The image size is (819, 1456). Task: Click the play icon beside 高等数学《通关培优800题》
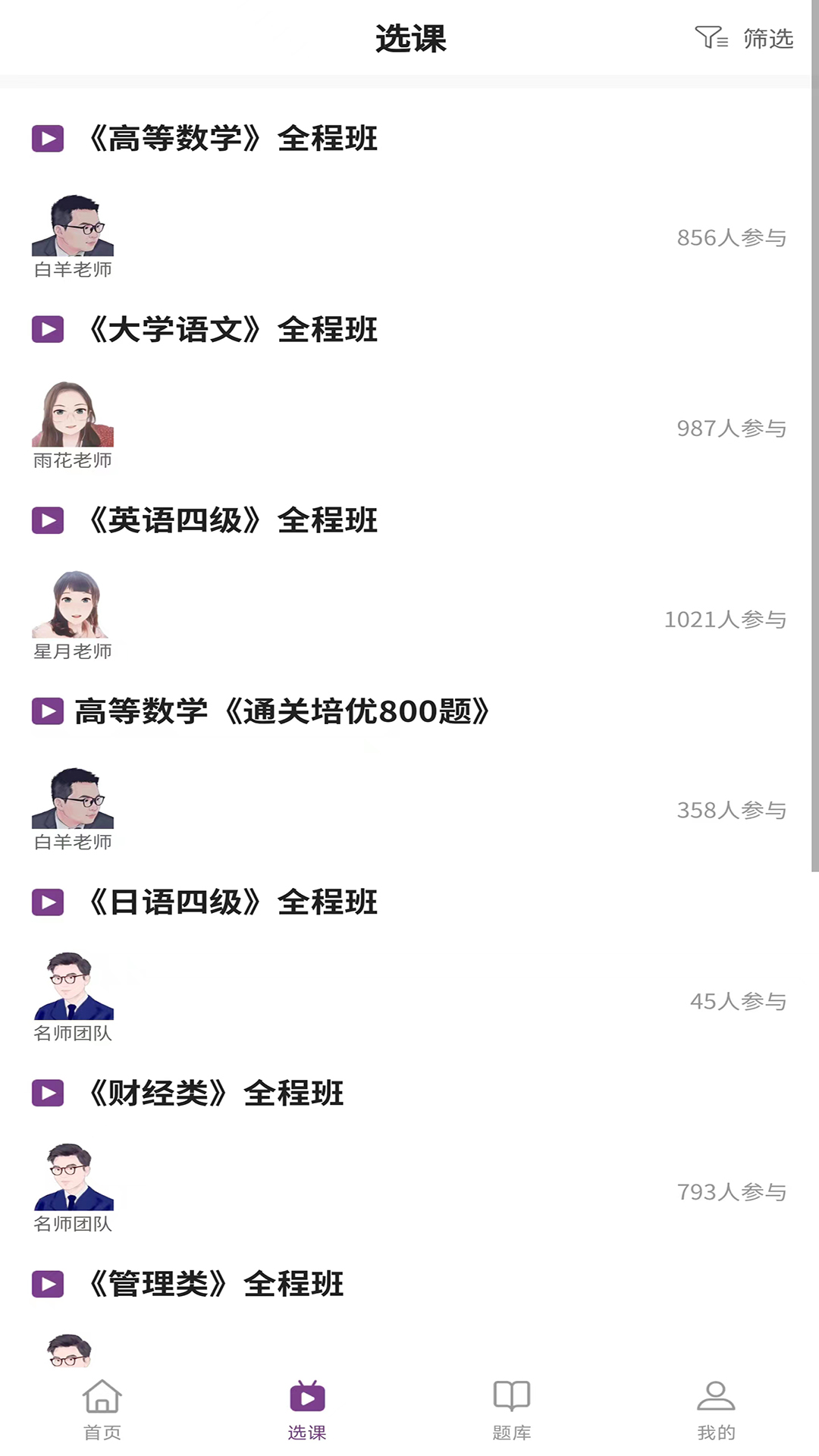pos(47,712)
